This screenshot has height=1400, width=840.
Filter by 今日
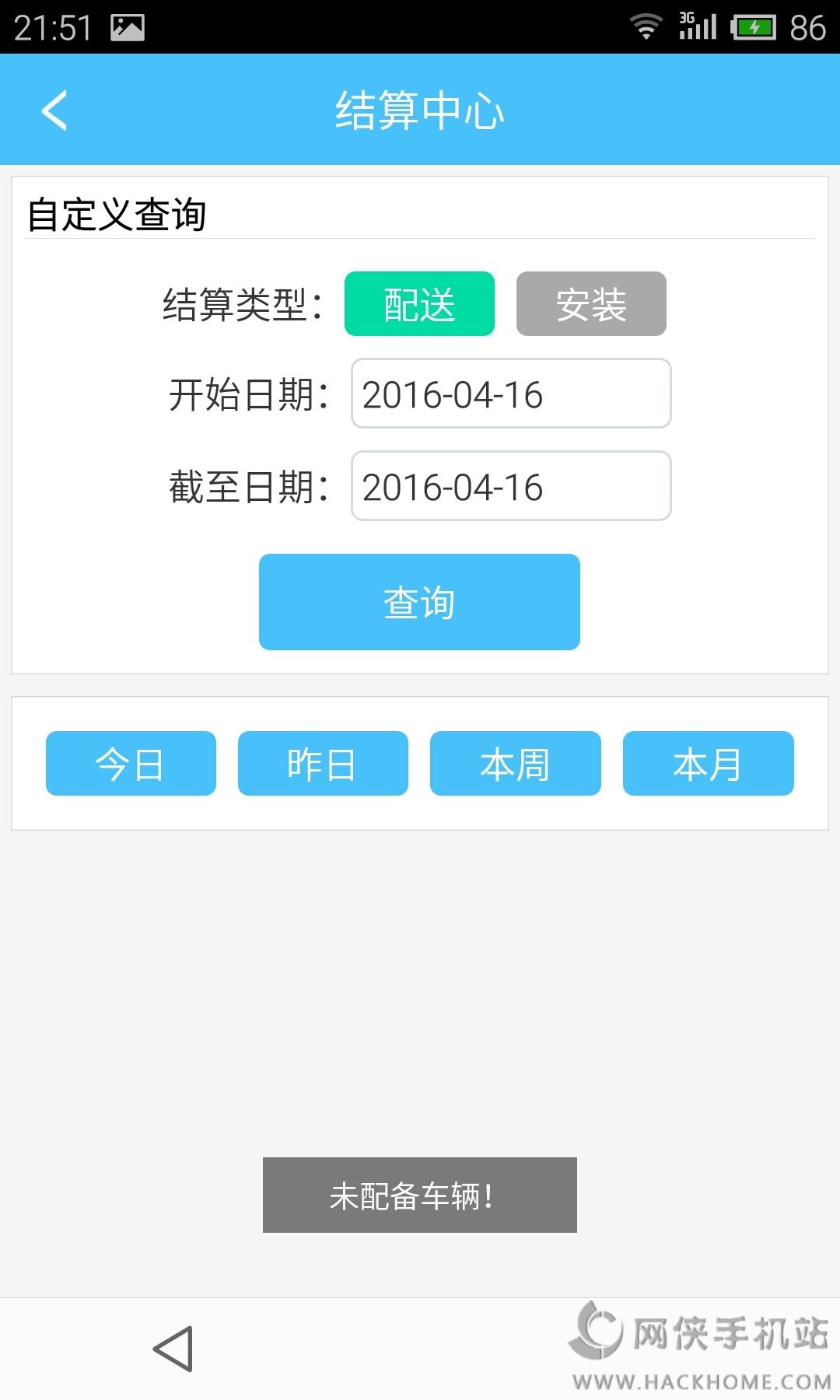coord(131,764)
